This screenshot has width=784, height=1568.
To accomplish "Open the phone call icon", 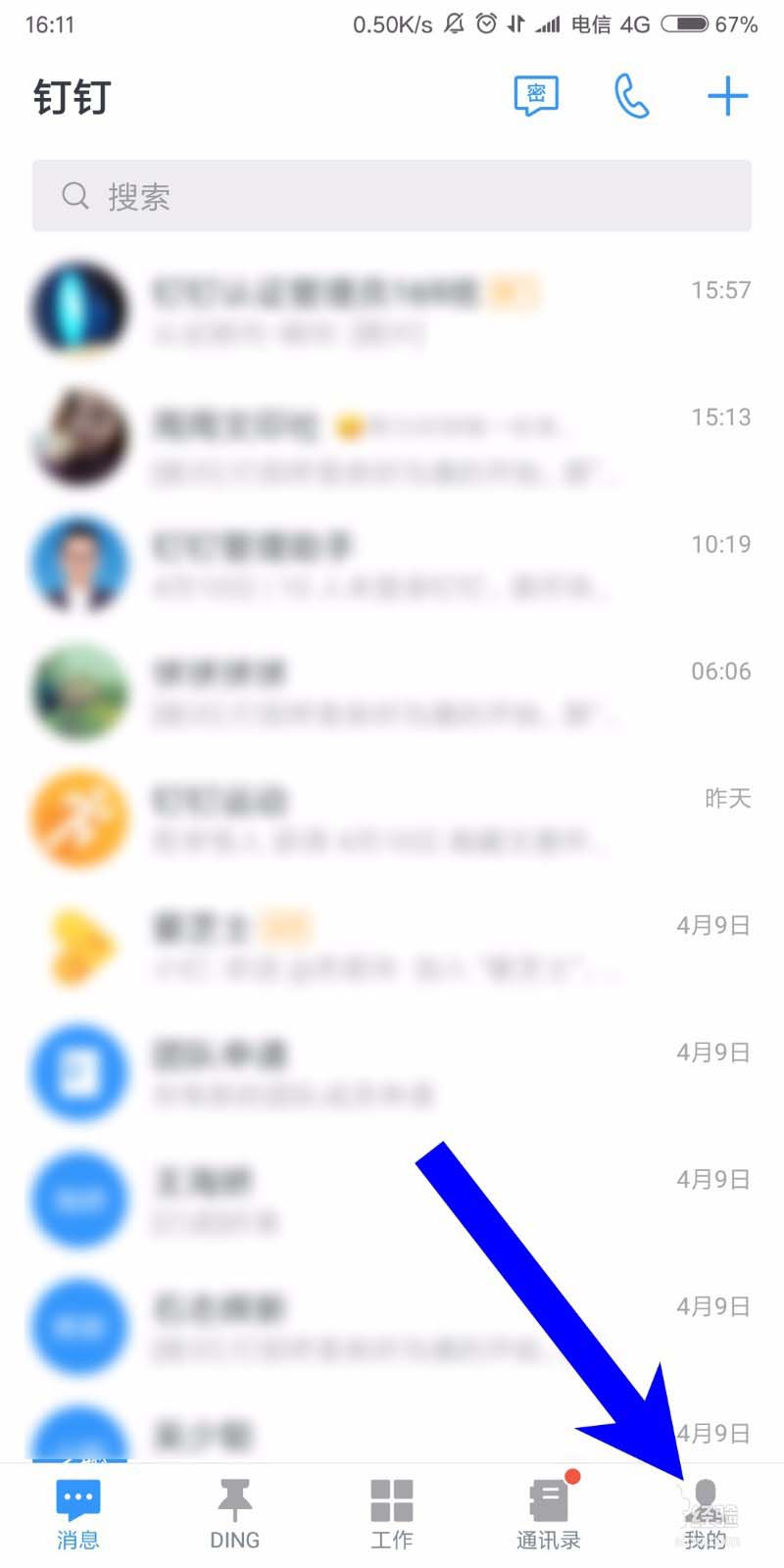I will (632, 96).
